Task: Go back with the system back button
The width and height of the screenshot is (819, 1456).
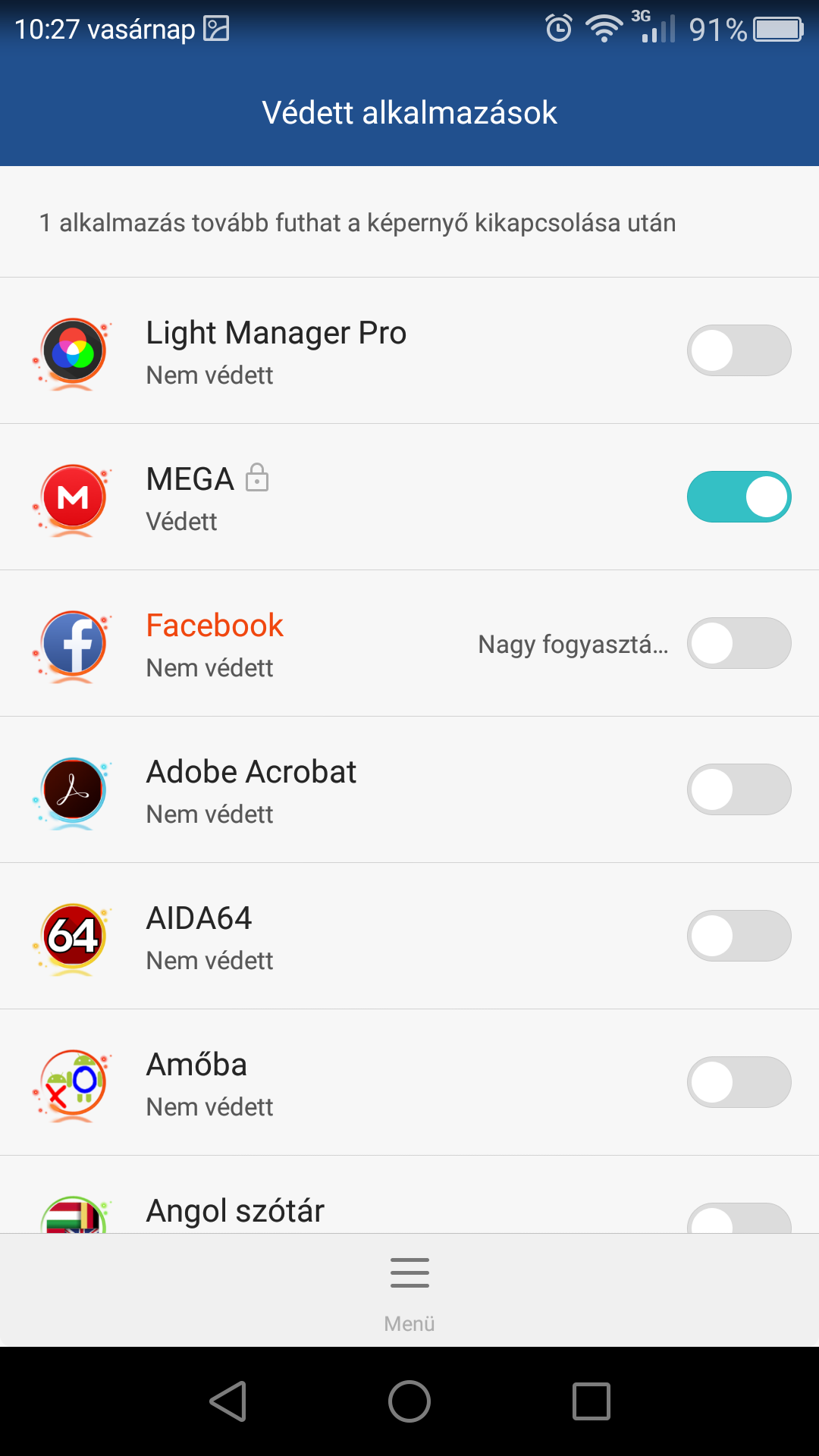Action: (x=228, y=1401)
